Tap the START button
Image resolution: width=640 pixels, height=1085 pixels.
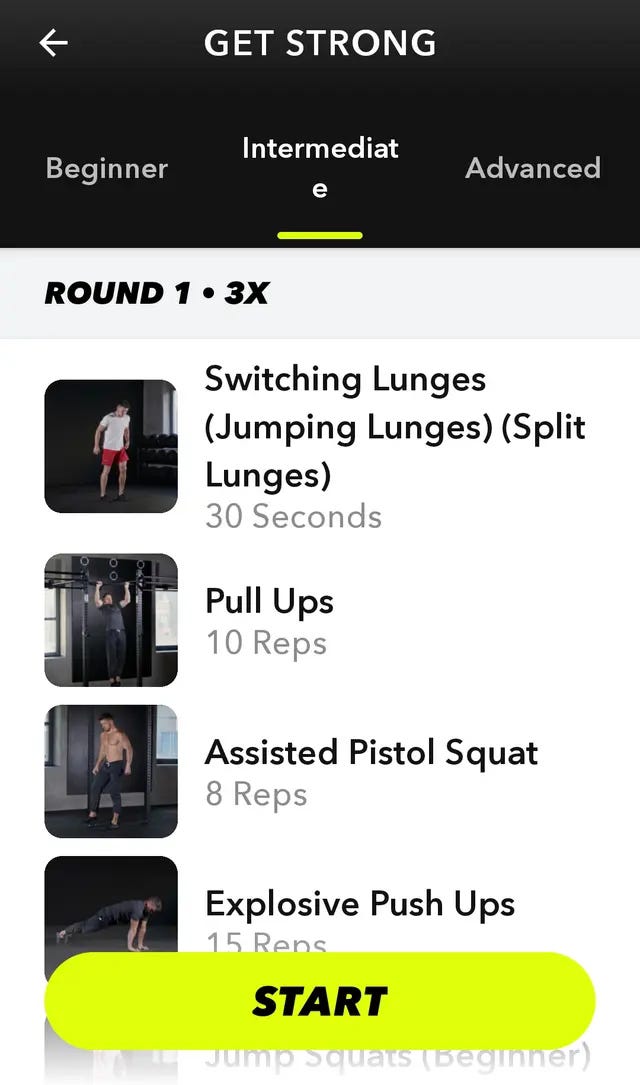click(320, 1001)
